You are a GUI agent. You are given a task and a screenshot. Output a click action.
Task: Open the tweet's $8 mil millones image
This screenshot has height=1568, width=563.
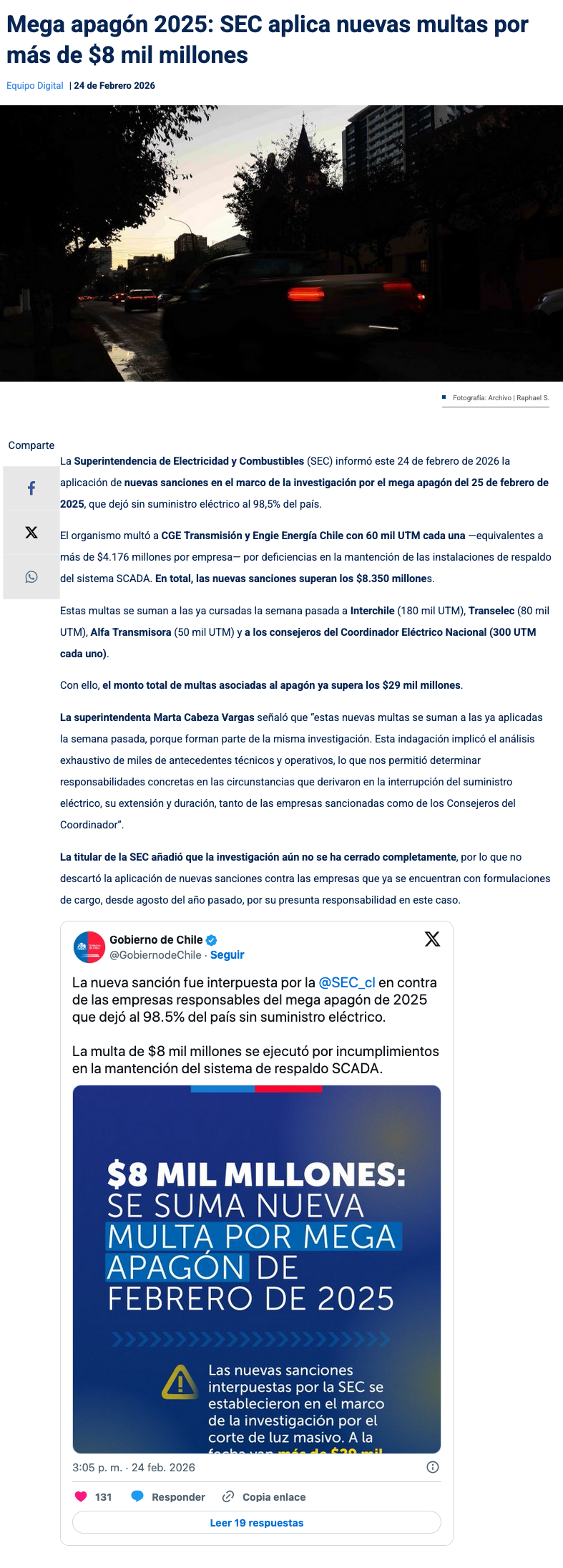pos(257,1269)
